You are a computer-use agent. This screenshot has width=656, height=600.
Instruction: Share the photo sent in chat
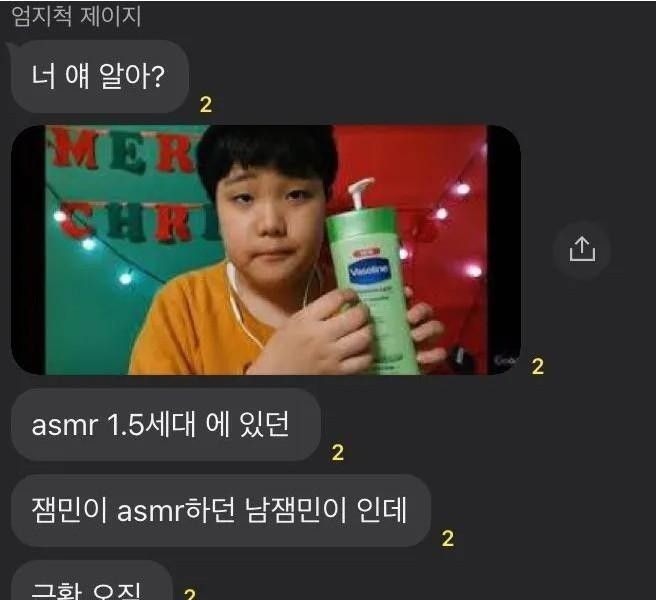(582, 250)
